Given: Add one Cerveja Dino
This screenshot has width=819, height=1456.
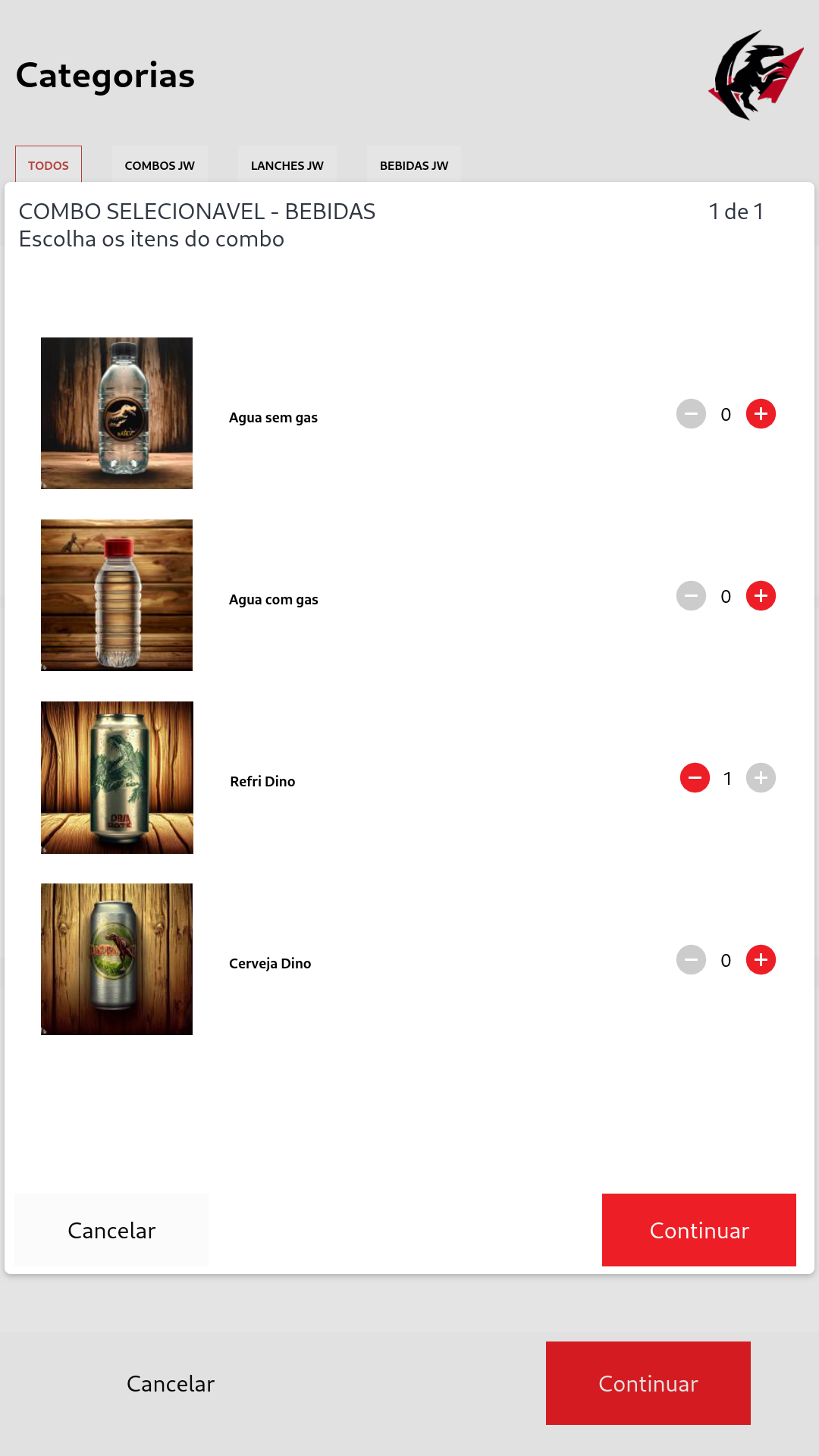Looking at the screenshot, I should pyautogui.click(x=761, y=960).
